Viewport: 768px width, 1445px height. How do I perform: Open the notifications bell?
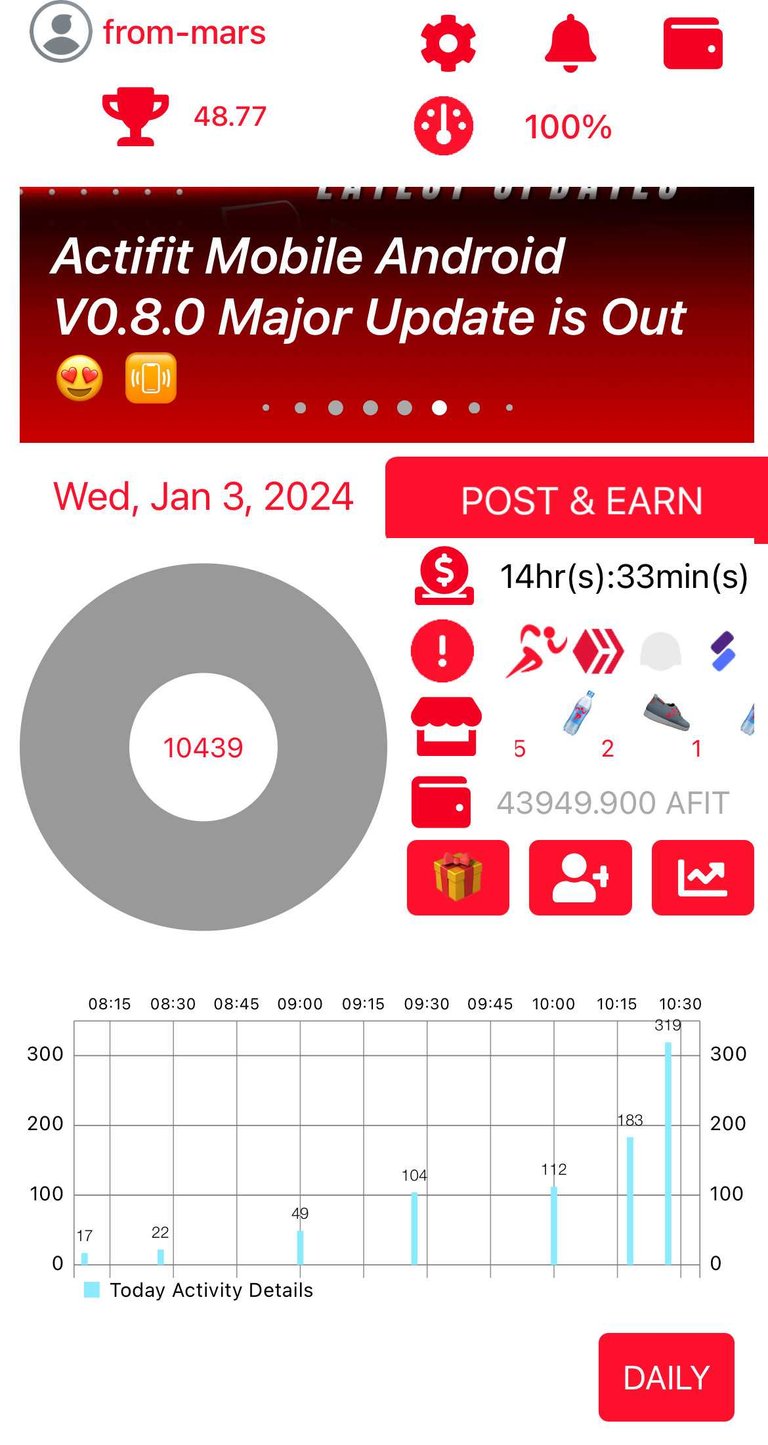pos(570,44)
